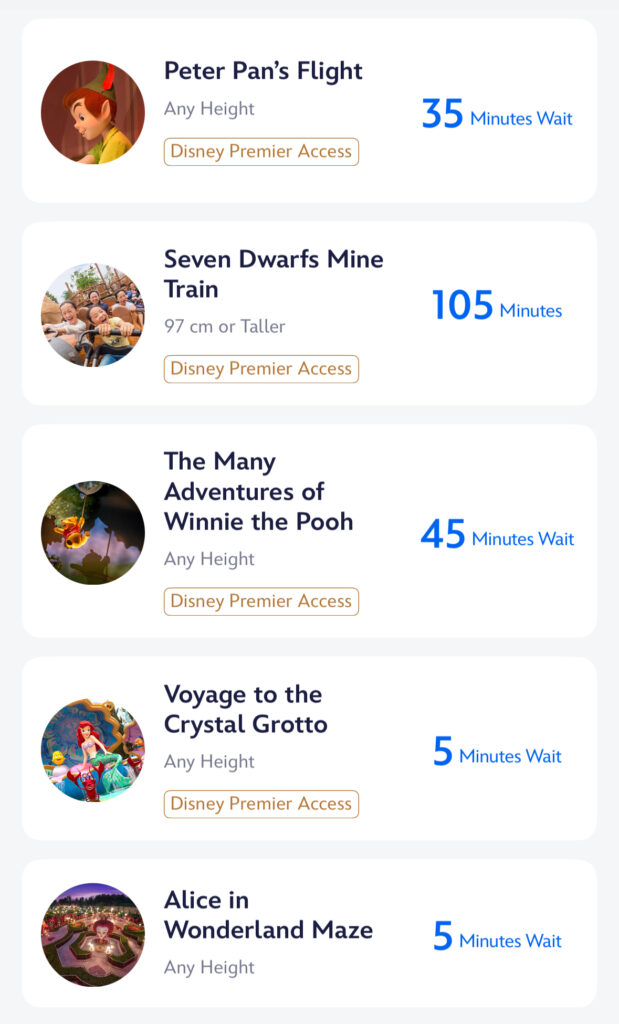Get Disney Premier Access for Crystal Grotto

coord(261,804)
